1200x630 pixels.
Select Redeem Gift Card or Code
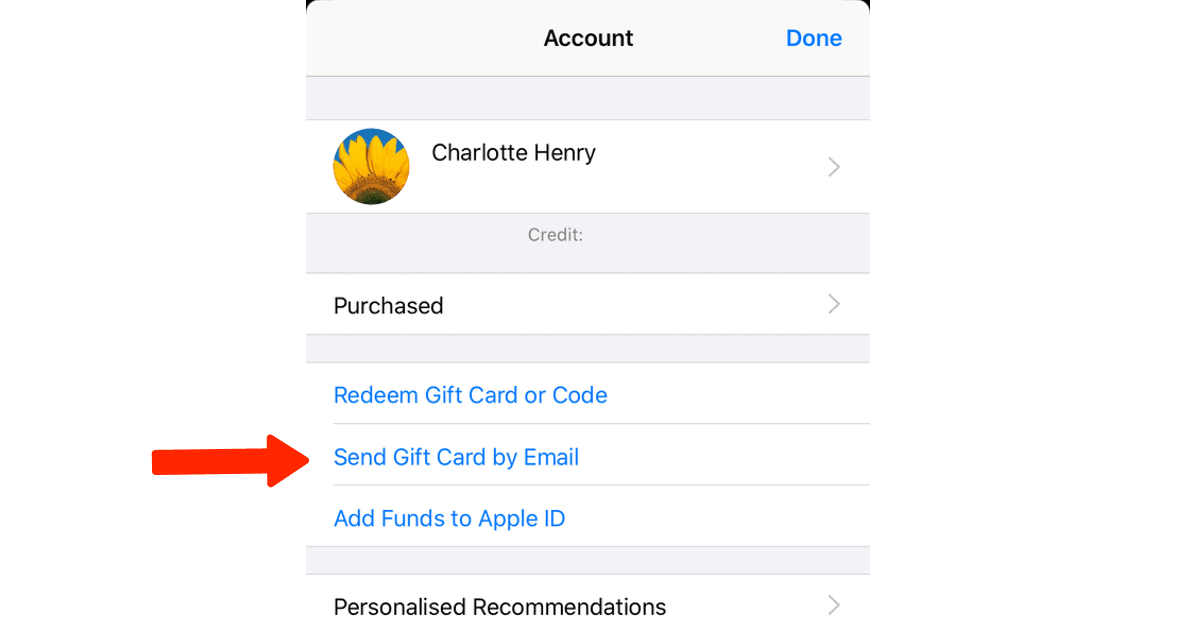470,395
